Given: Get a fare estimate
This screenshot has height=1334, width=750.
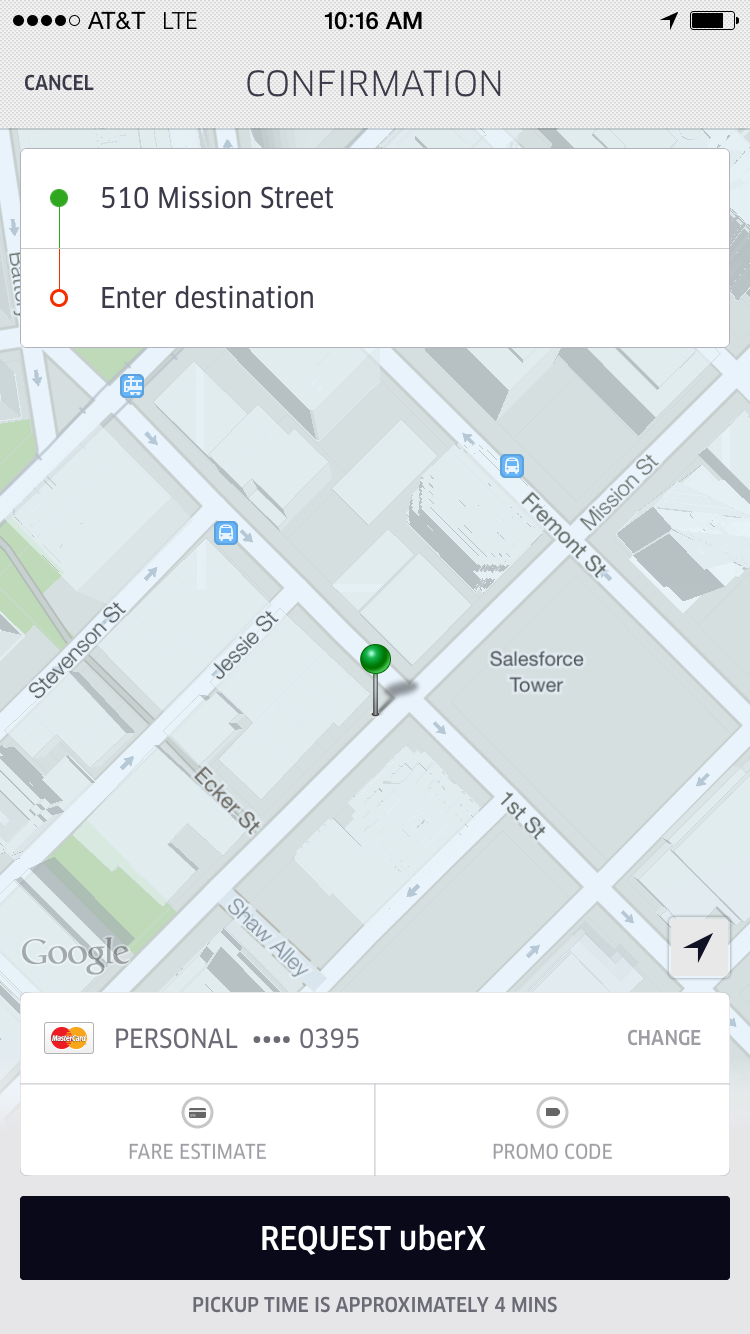Looking at the screenshot, I should coord(197,1130).
